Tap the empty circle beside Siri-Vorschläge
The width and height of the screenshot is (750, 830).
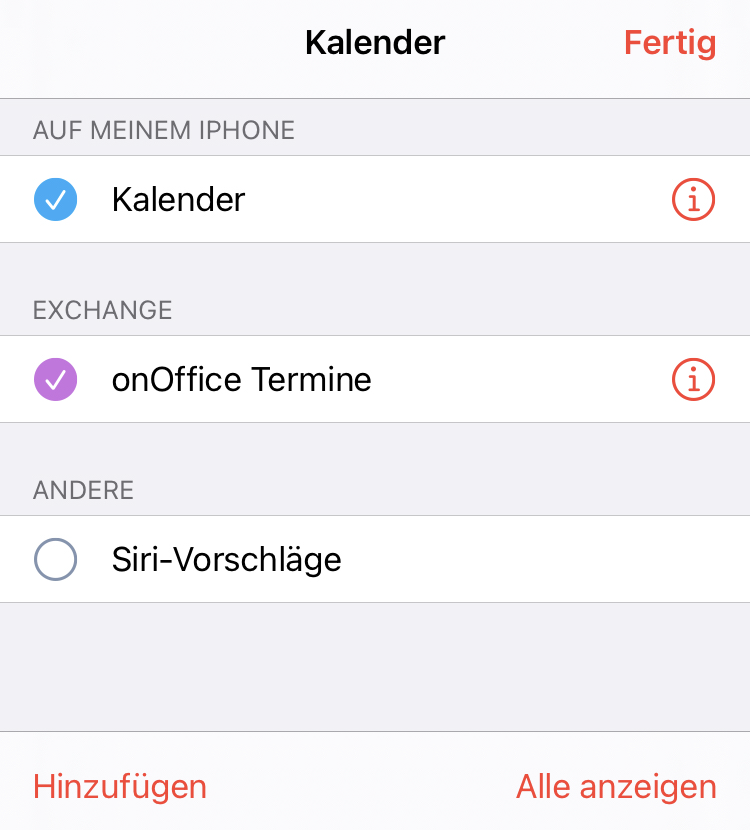[55, 559]
